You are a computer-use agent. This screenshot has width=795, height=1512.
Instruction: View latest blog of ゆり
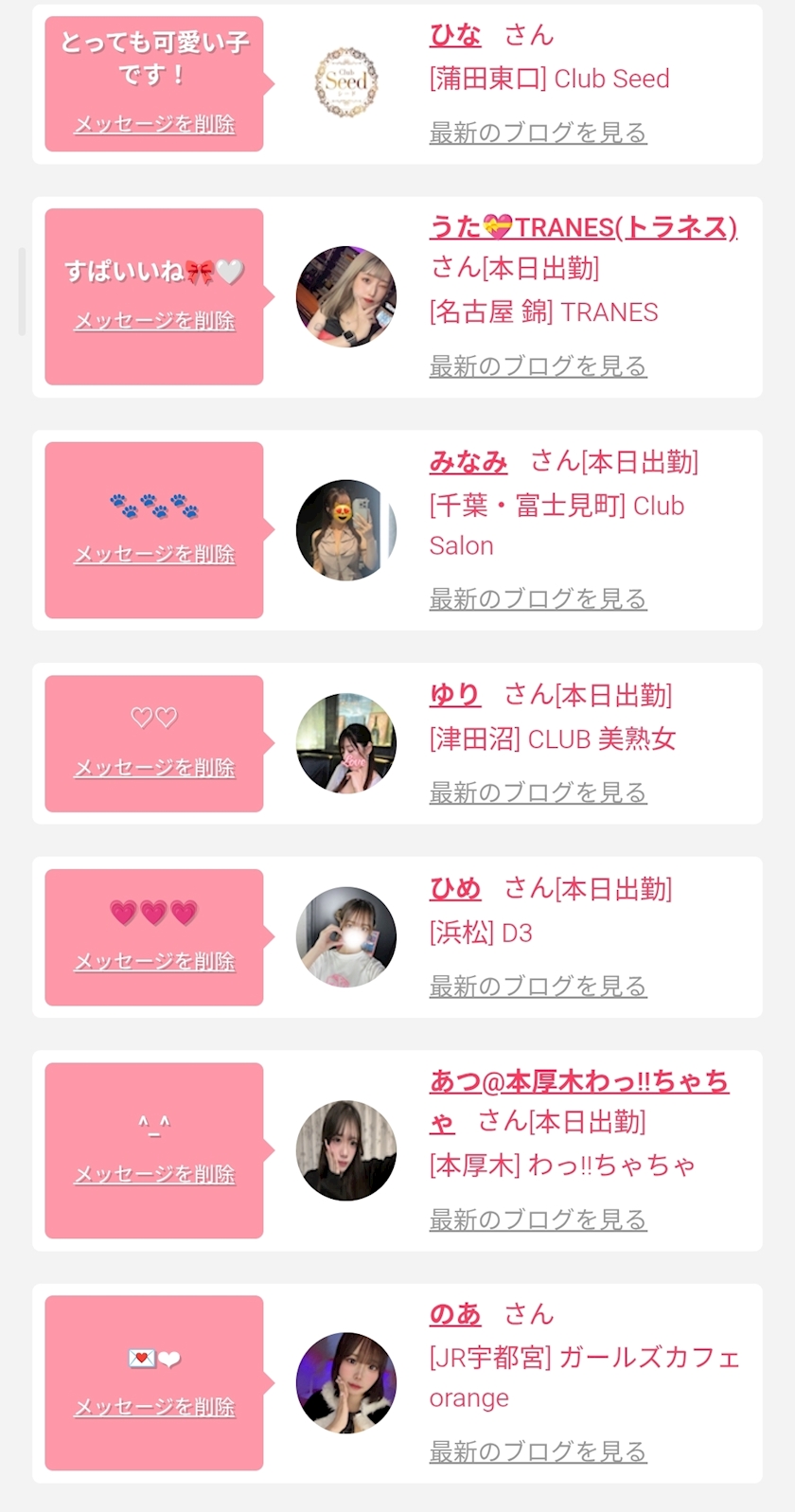tap(538, 792)
